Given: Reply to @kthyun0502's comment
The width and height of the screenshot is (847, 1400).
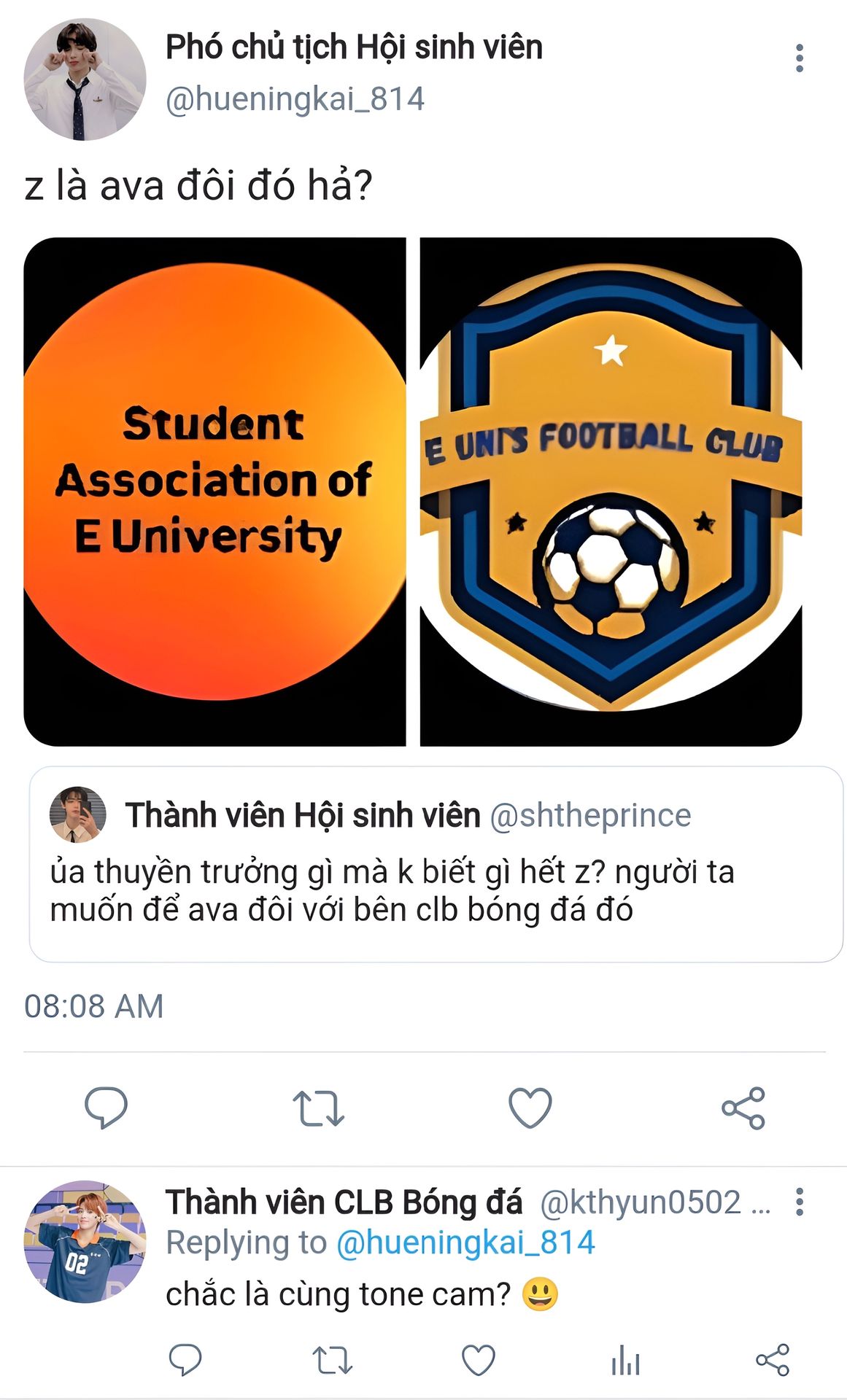Looking at the screenshot, I should click(185, 1360).
